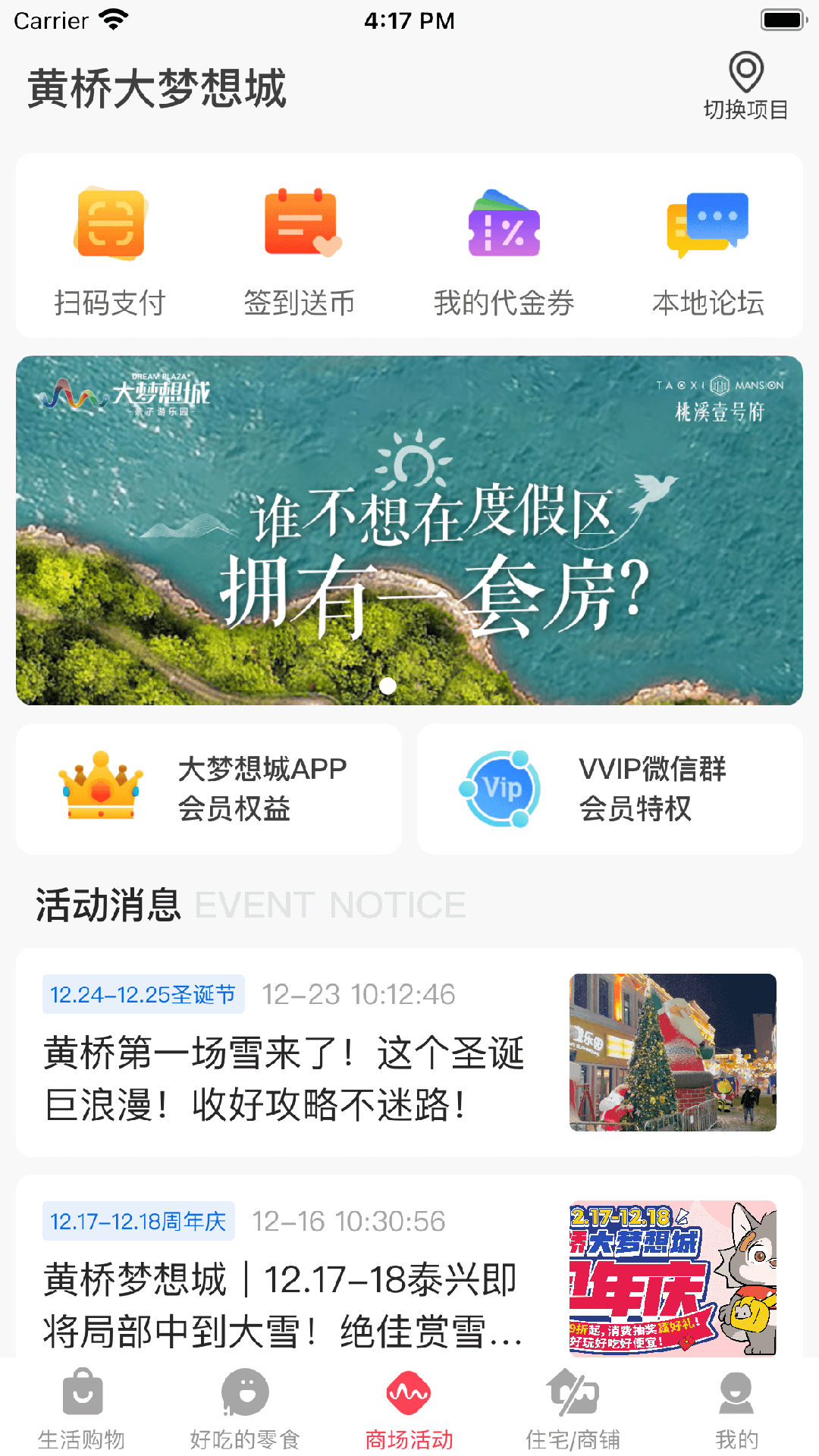Open VVIP微信群会员特权 card

coord(610,789)
